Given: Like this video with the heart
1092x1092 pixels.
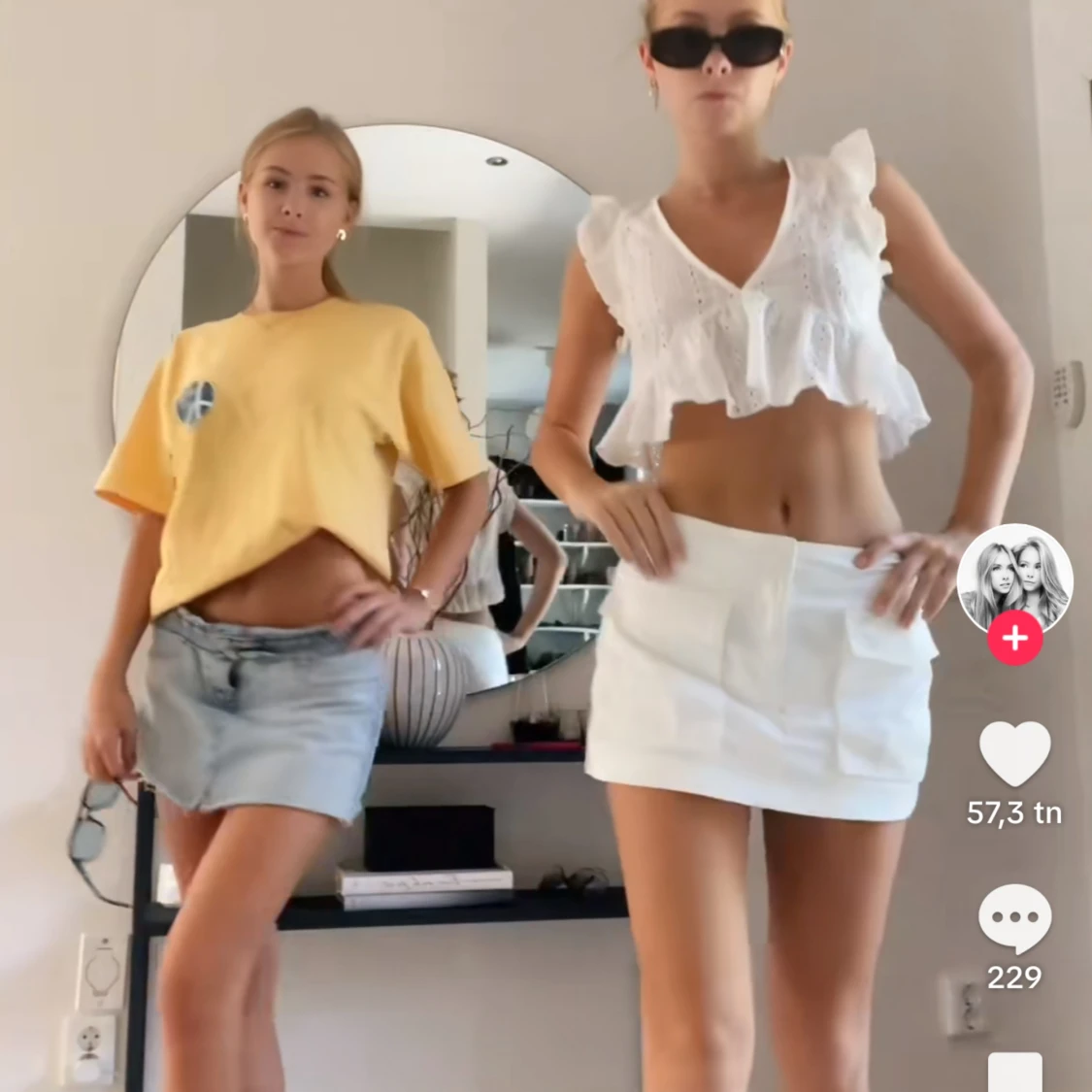Looking at the screenshot, I should (1014, 752).
